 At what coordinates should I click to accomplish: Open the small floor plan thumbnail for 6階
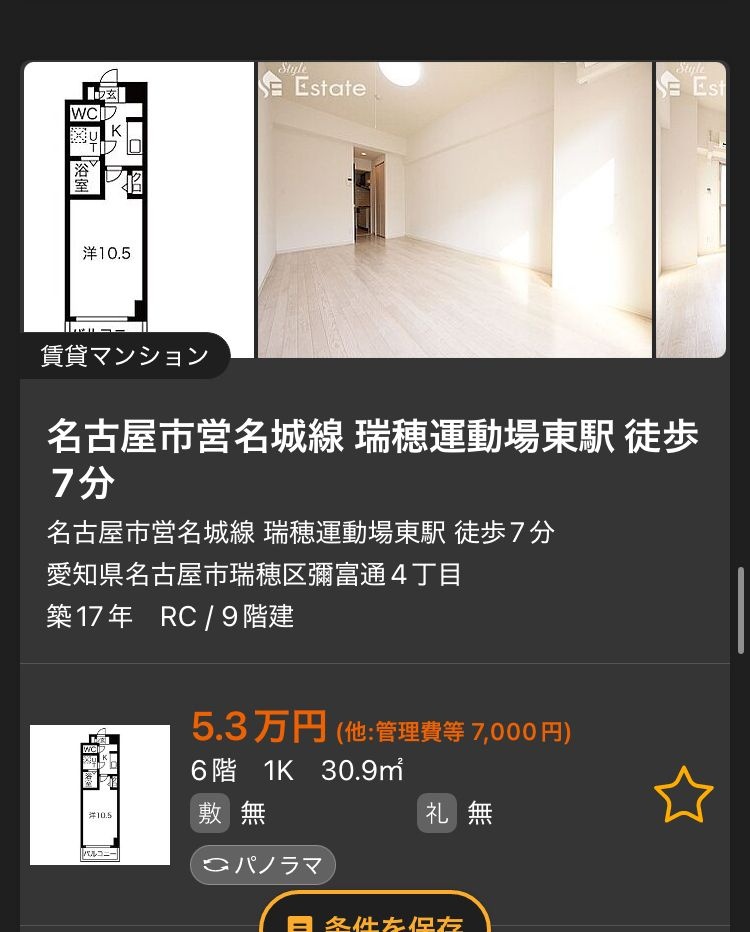click(100, 795)
